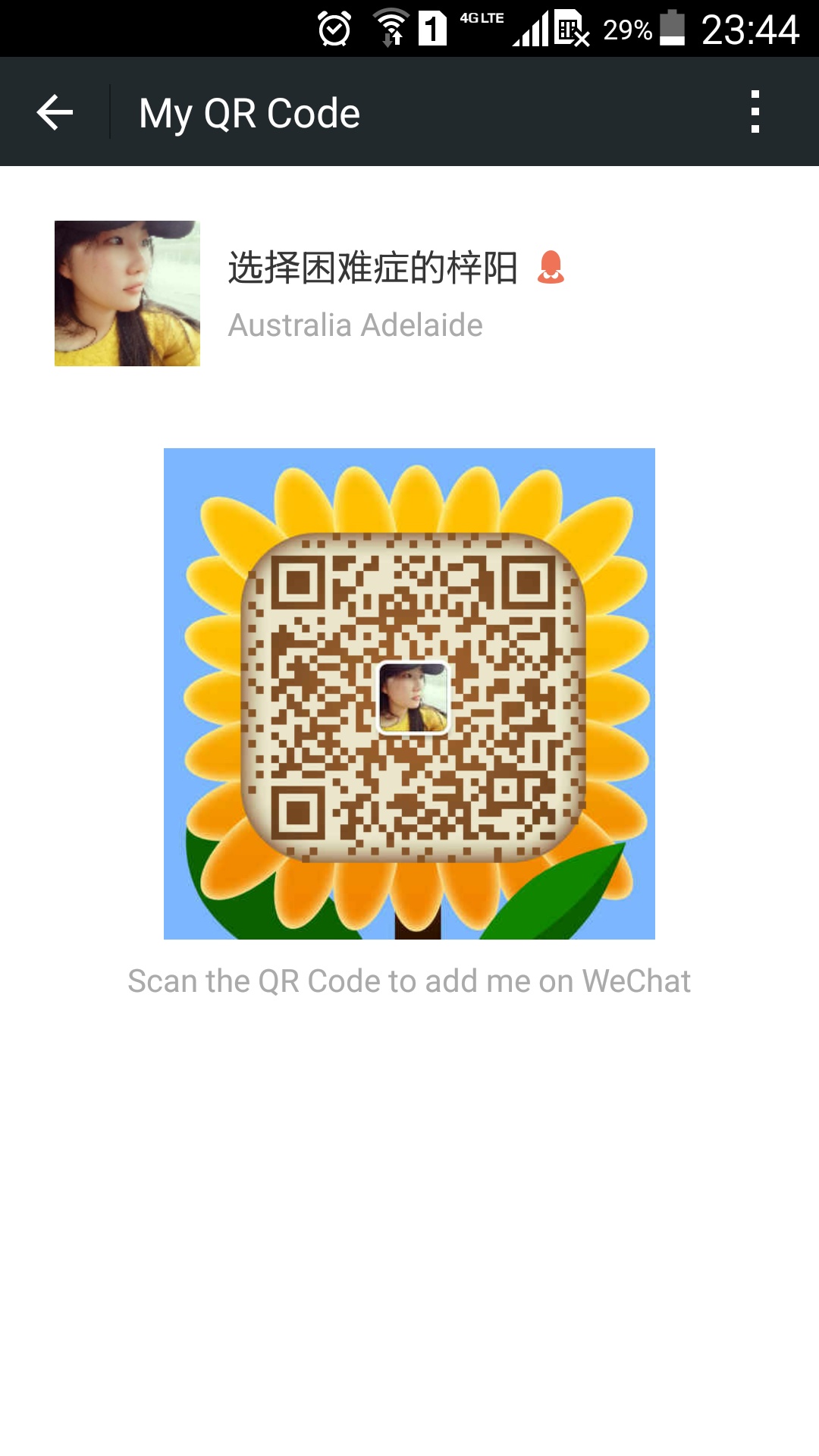This screenshot has height=1456, width=819.
Task: Open the three-dot overflow menu
Action: pos(755,112)
